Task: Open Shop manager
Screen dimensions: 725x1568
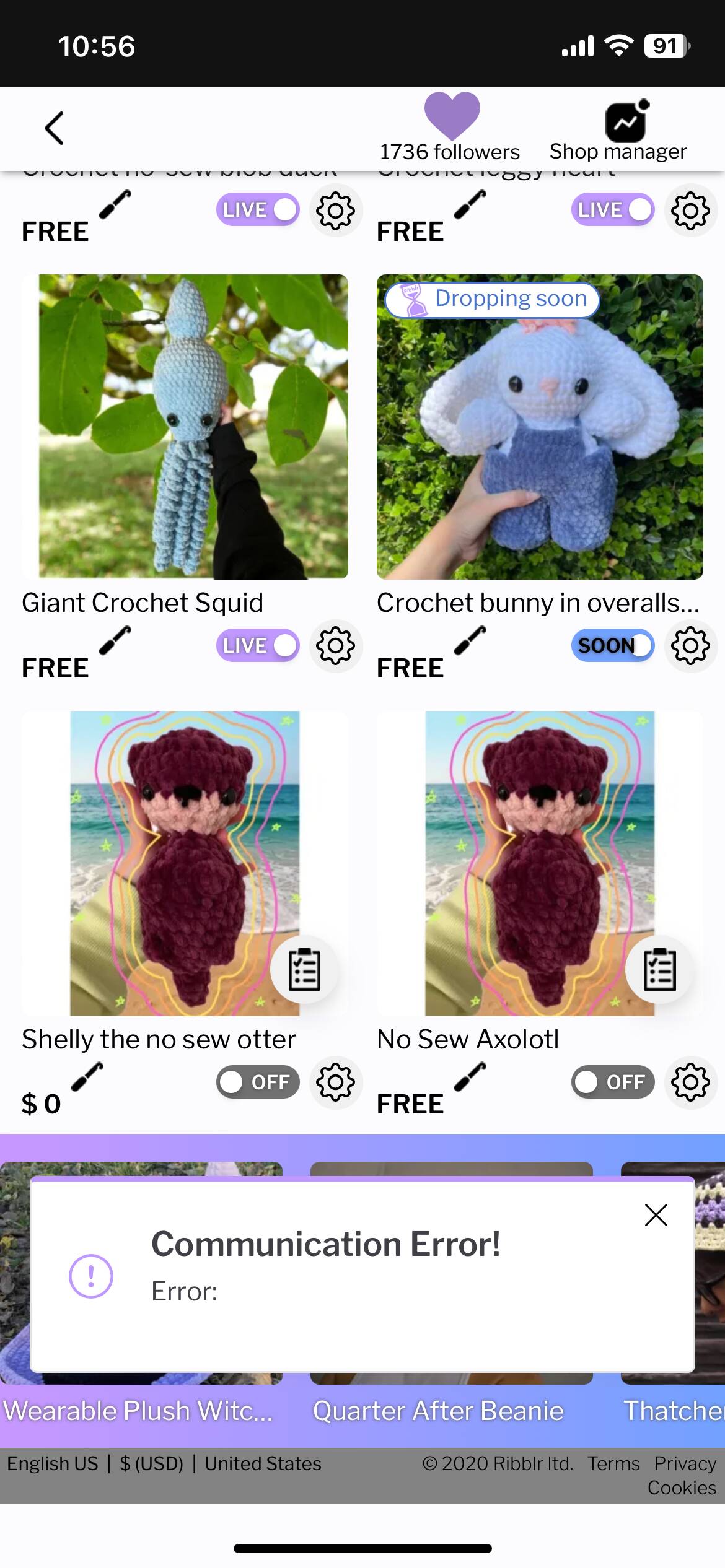Action: tap(626, 121)
